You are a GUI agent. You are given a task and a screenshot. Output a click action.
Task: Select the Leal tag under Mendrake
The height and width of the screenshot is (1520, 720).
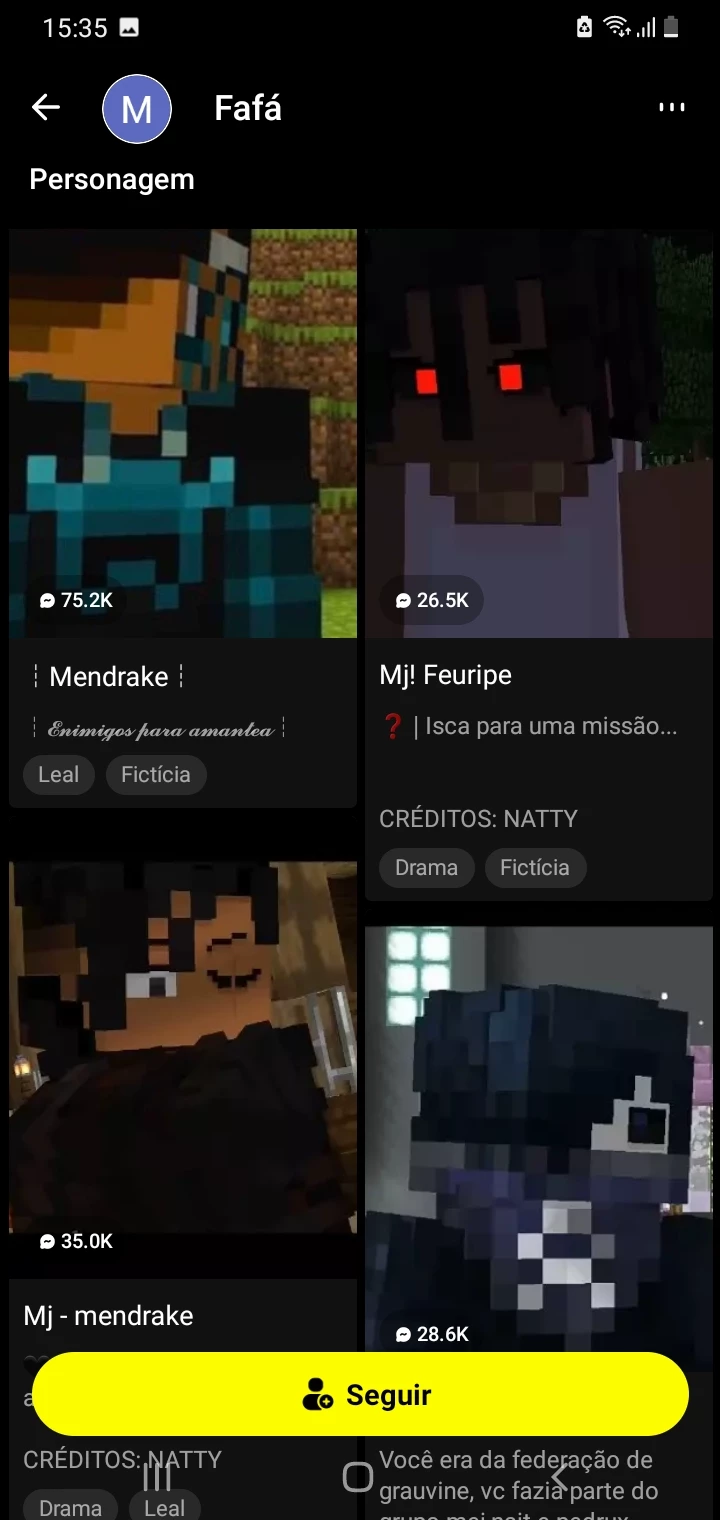pyautogui.click(x=59, y=775)
